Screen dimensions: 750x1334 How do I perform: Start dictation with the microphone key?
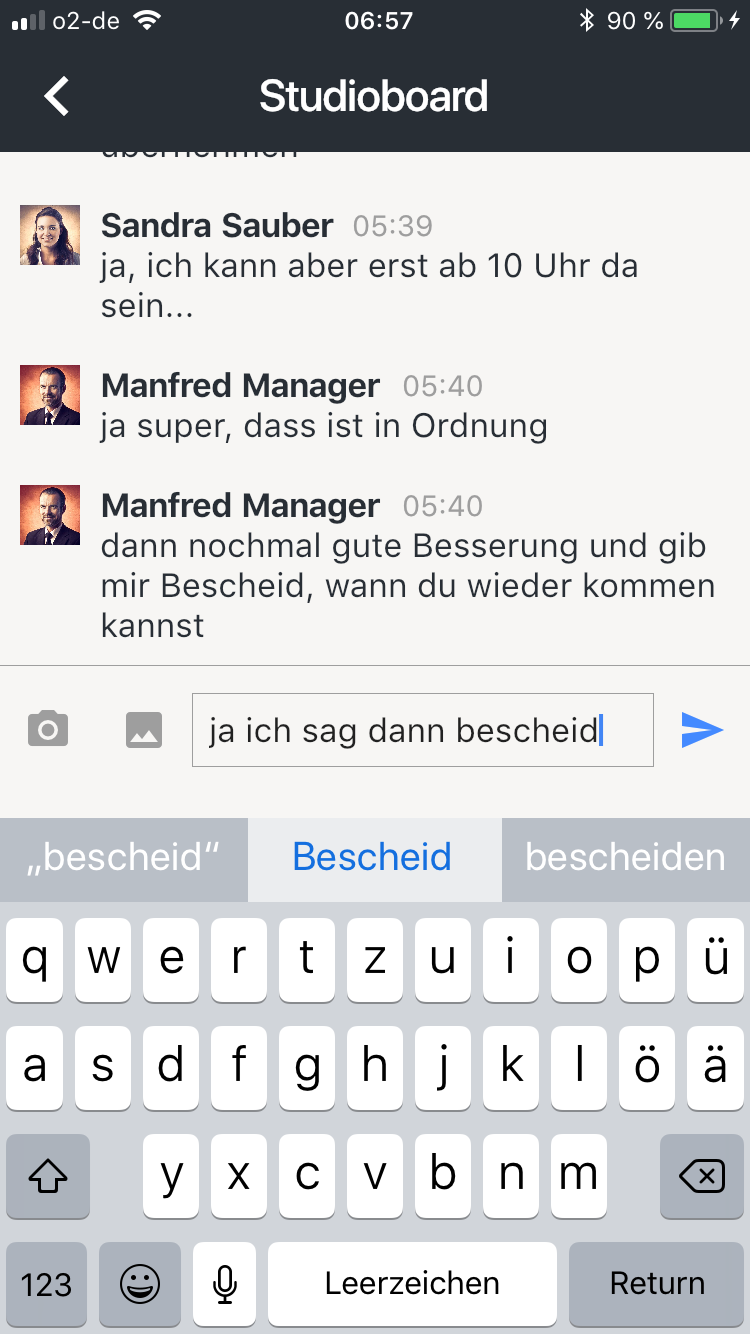225,1284
